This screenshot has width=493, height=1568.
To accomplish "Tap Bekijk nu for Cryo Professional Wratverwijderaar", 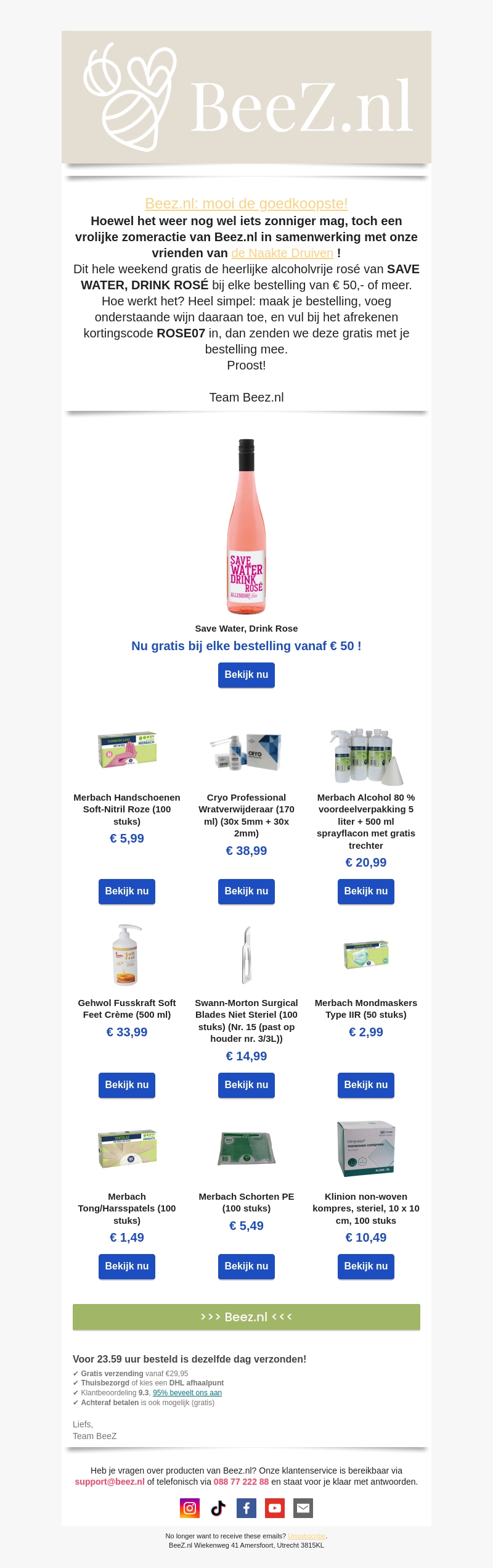I will coord(246,891).
